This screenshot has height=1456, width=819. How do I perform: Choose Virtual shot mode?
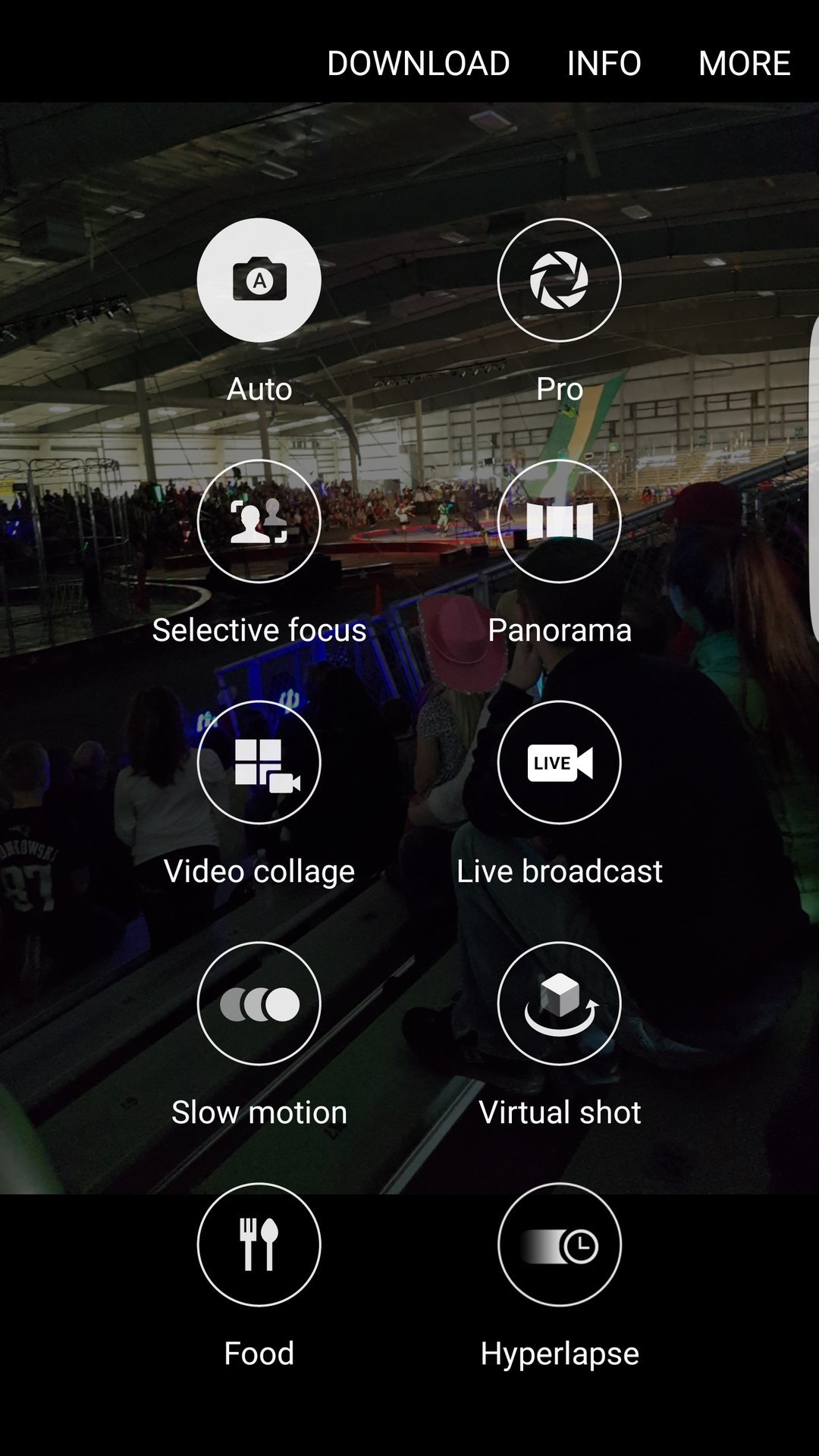[x=559, y=1004]
